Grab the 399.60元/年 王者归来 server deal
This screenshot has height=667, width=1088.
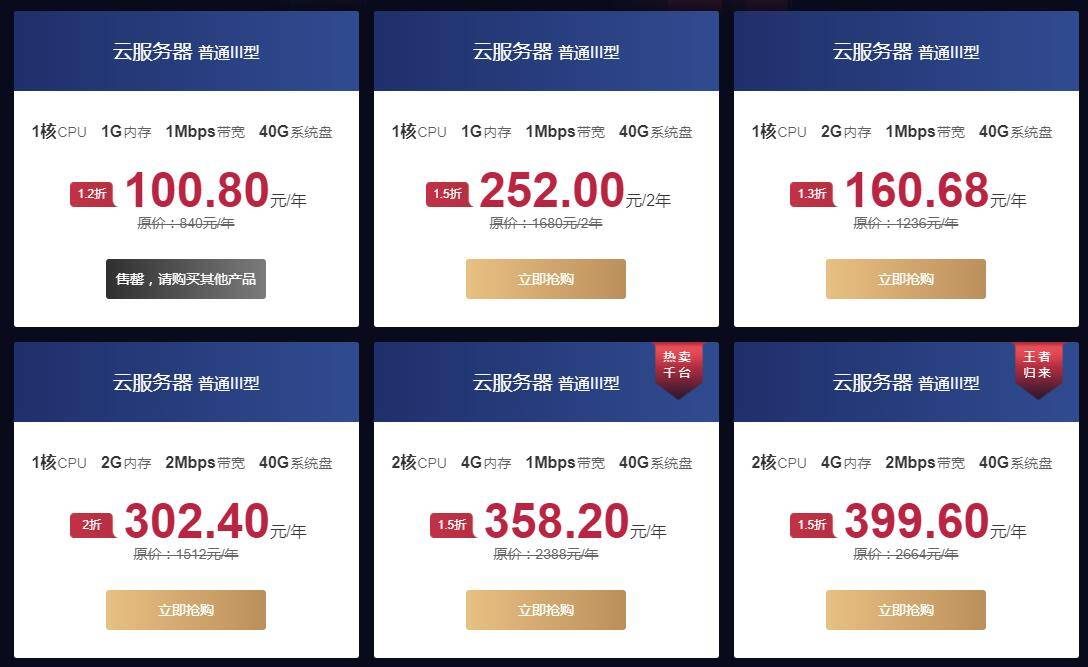[905, 610]
